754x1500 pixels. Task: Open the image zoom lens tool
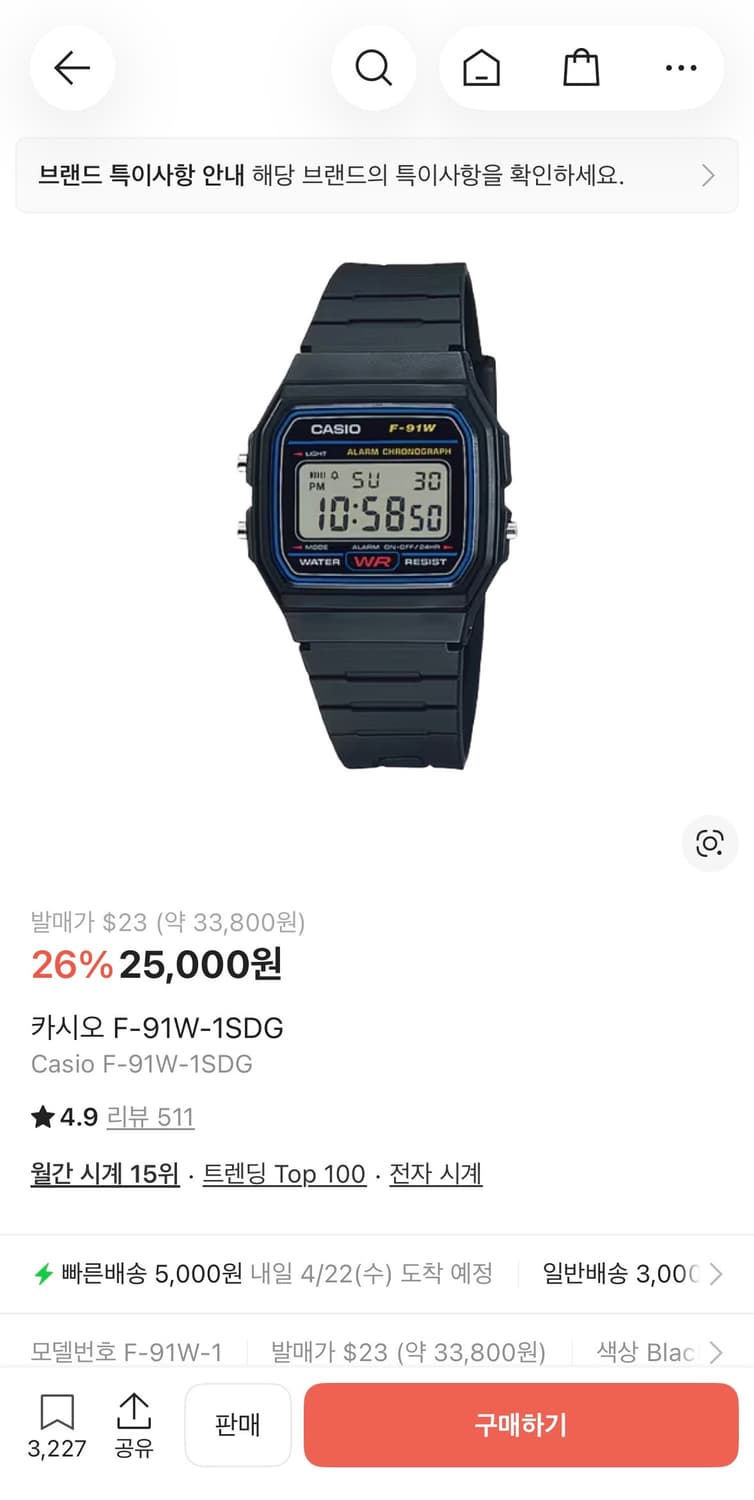pos(709,843)
